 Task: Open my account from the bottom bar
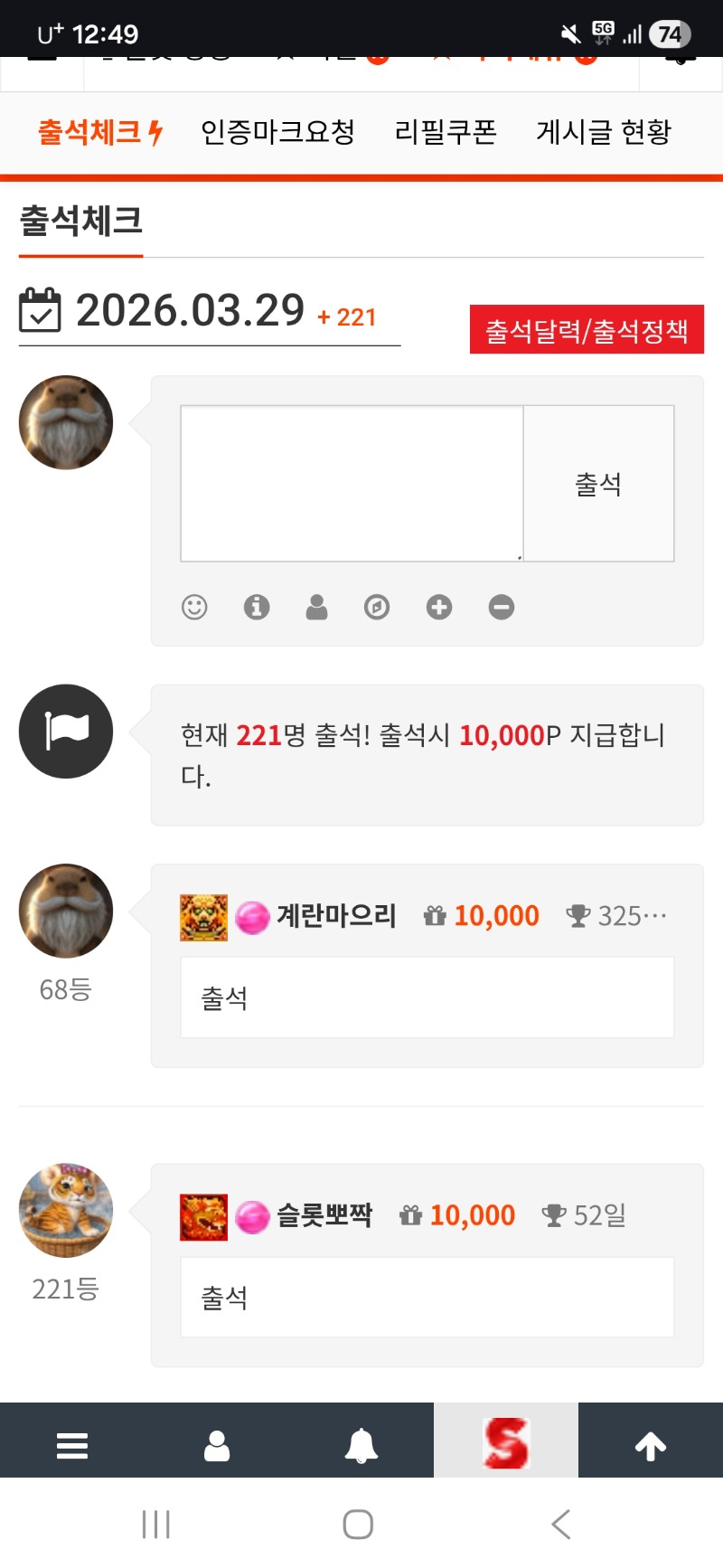pyautogui.click(x=217, y=1445)
